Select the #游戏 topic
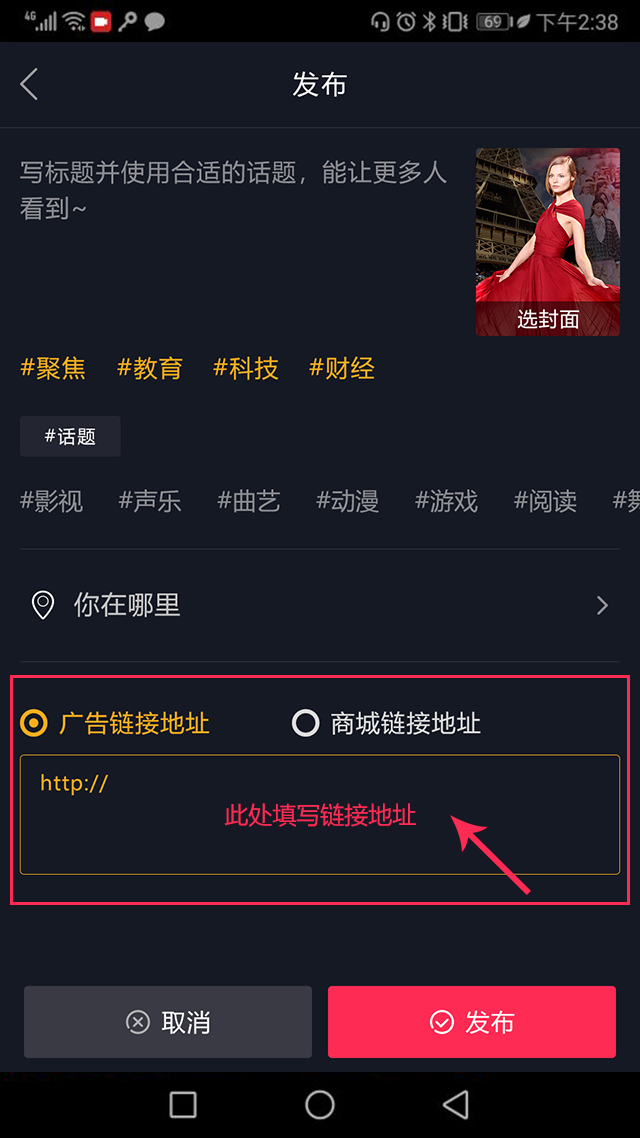The width and height of the screenshot is (640, 1138). (447, 501)
